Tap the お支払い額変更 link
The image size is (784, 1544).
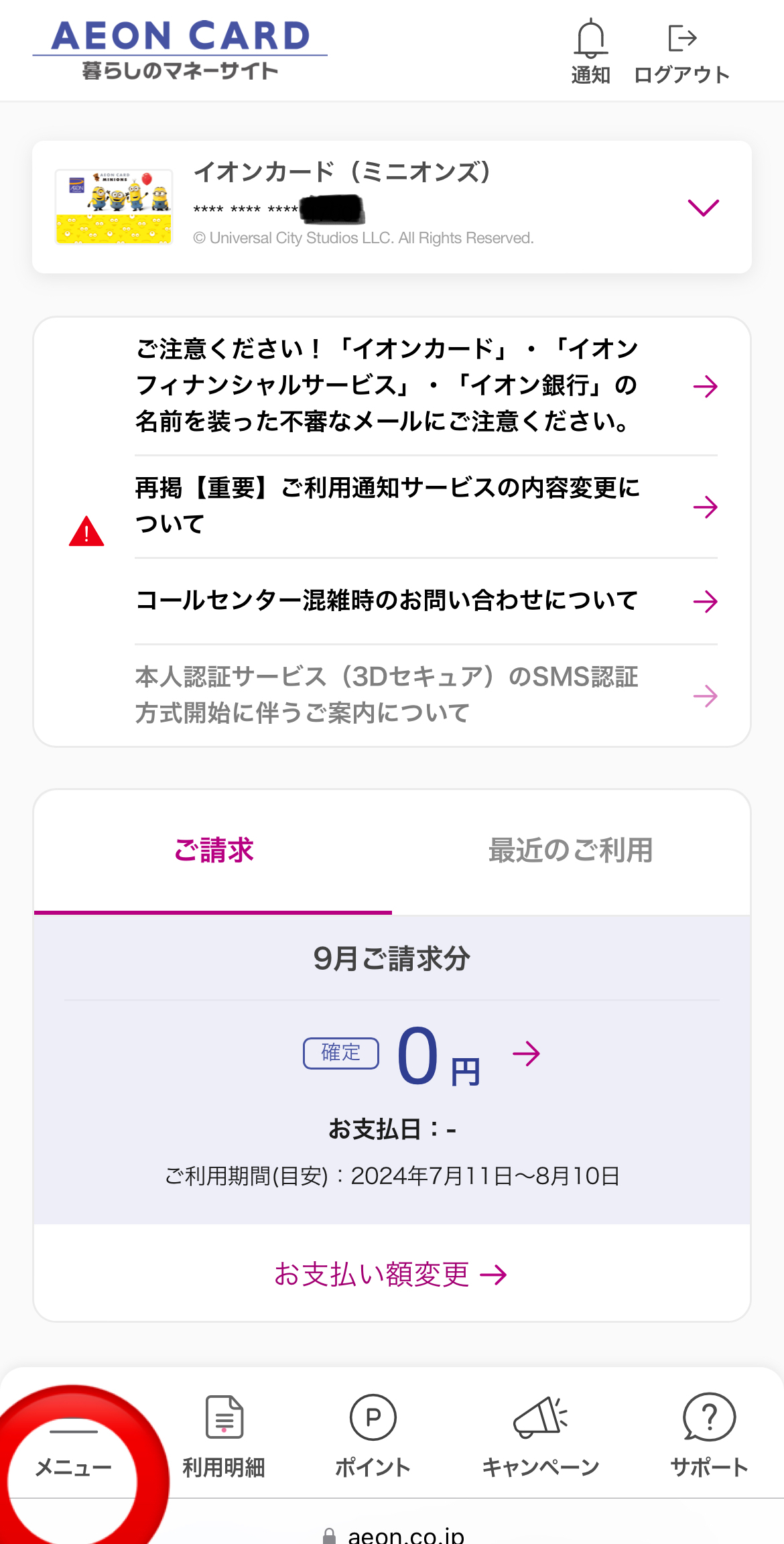pyautogui.click(x=391, y=1274)
